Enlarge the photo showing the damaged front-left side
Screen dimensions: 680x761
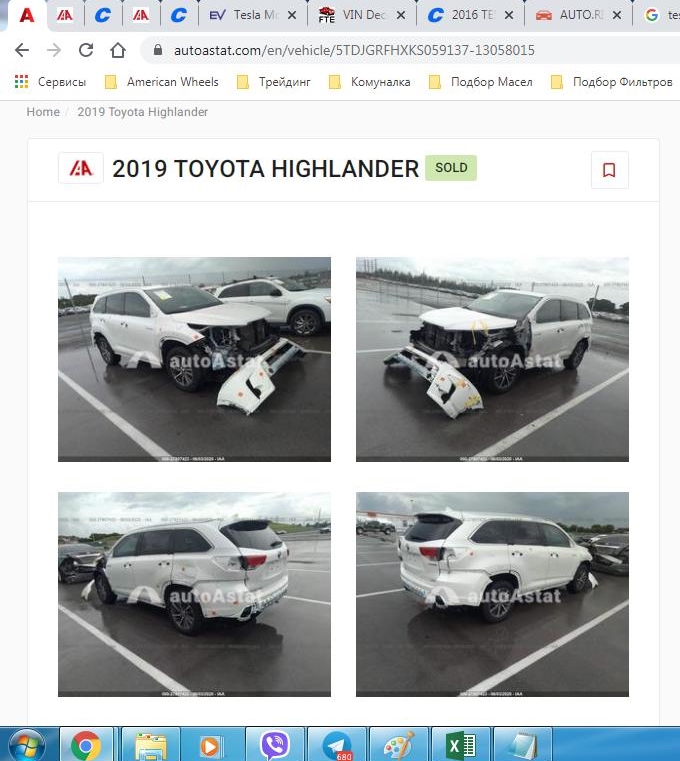tap(492, 359)
